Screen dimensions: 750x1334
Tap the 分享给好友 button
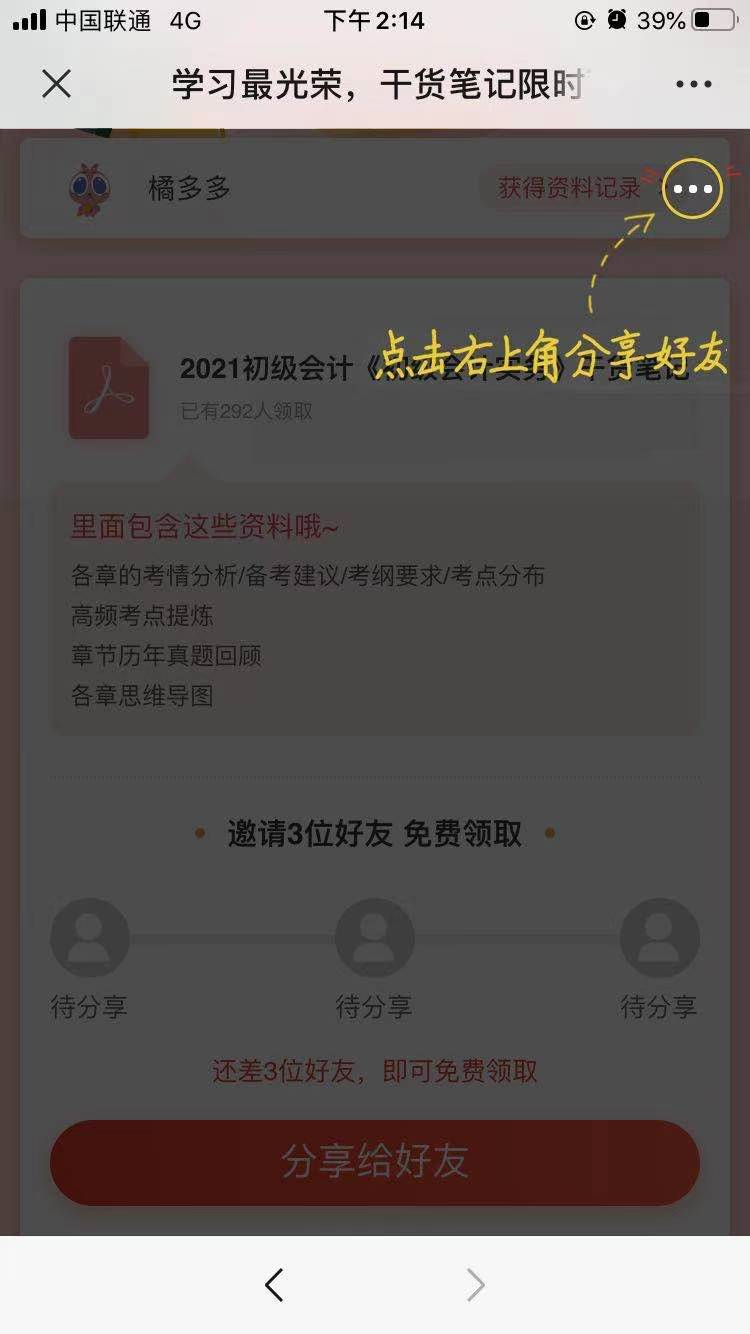[375, 1162]
